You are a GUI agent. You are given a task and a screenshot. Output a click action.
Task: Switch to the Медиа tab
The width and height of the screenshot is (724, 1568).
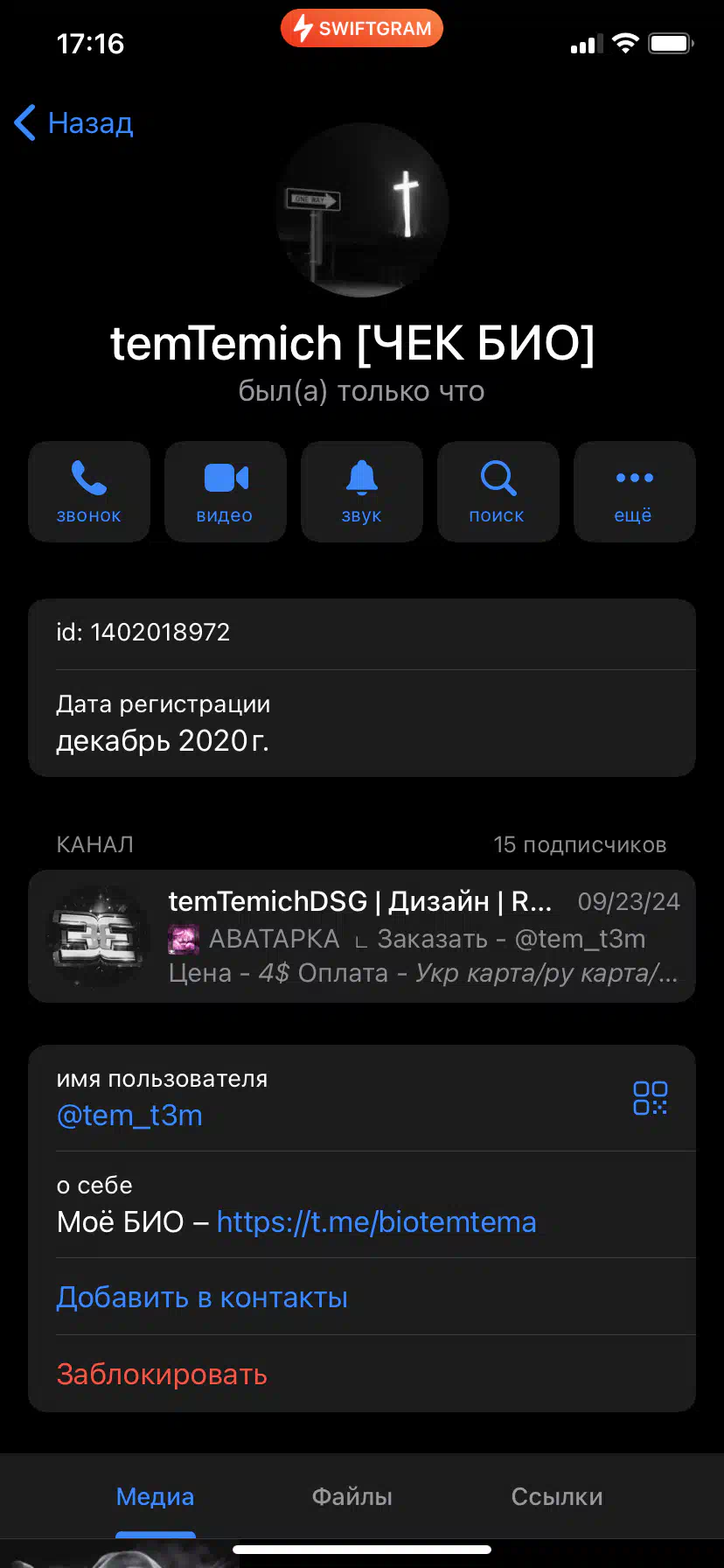pyautogui.click(x=156, y=1497)
